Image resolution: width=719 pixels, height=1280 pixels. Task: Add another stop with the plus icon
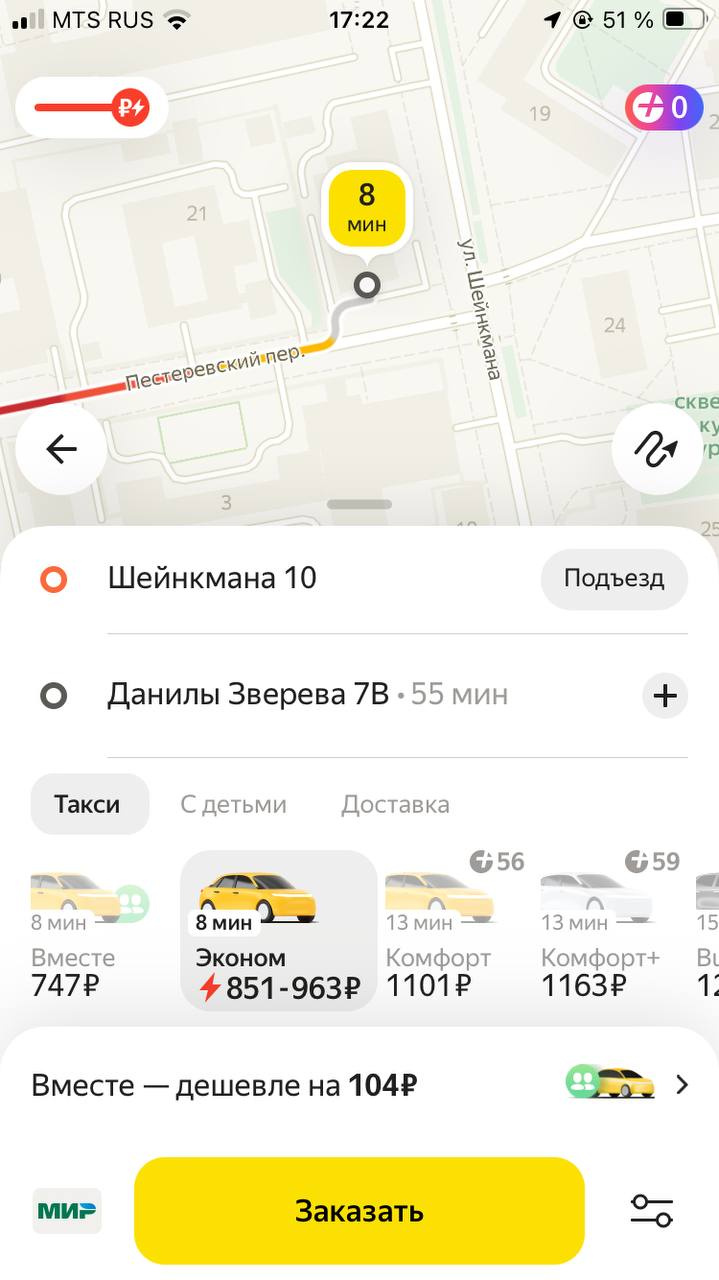coord(665,696)
